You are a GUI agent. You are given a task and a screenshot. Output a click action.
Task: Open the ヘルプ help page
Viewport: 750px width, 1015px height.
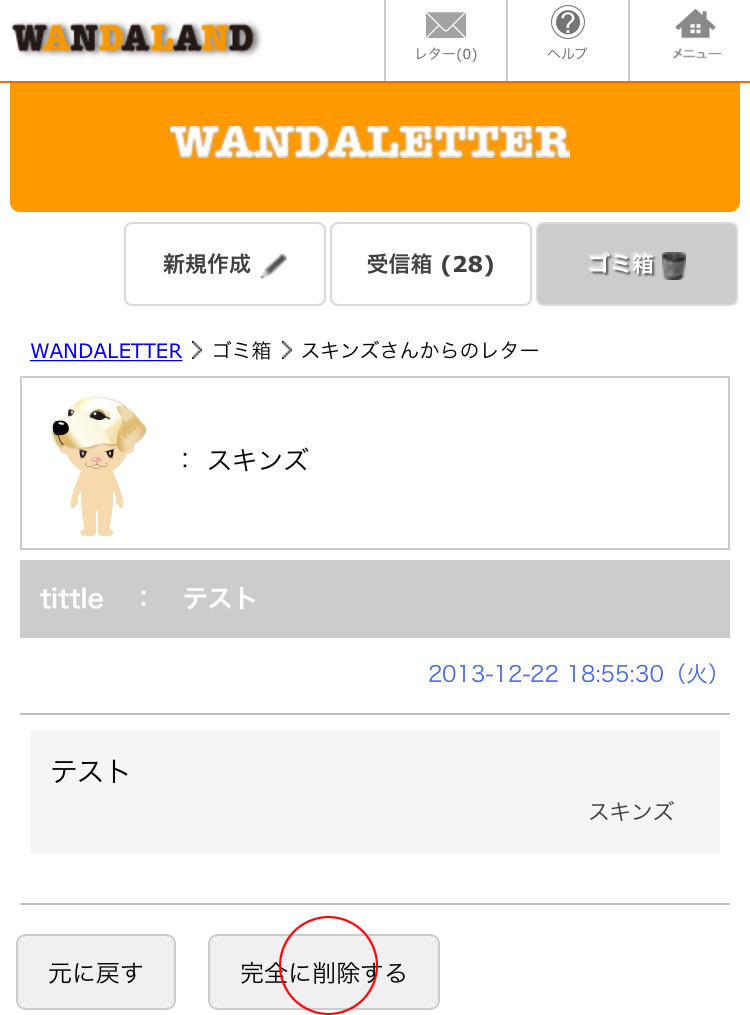pyautogui.click(x=567, y=38)
